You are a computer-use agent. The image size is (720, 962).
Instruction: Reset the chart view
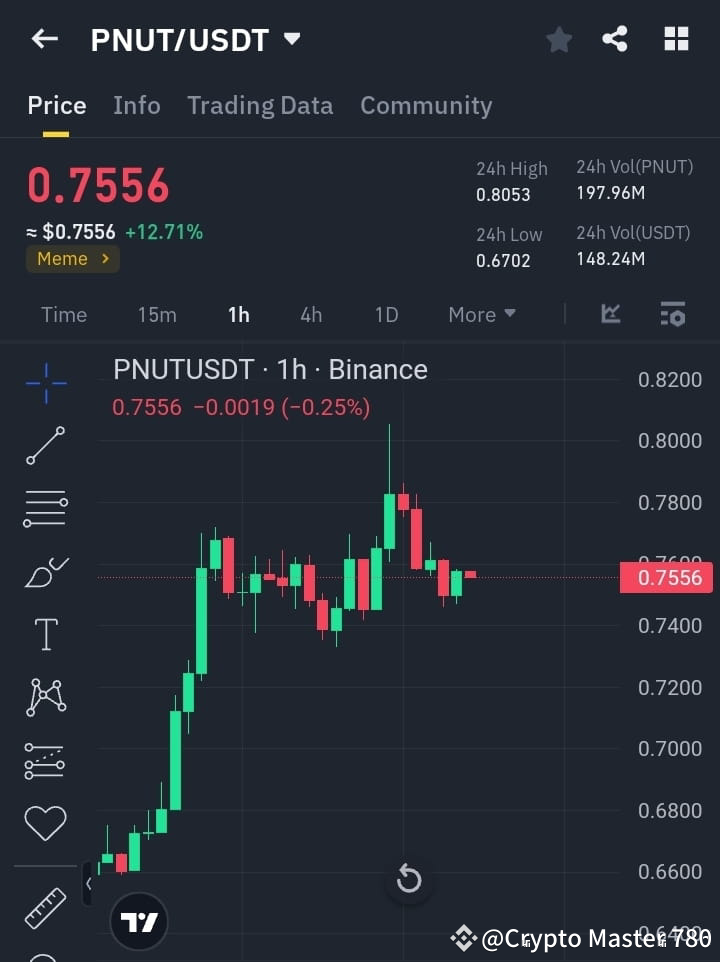[408, 878]
